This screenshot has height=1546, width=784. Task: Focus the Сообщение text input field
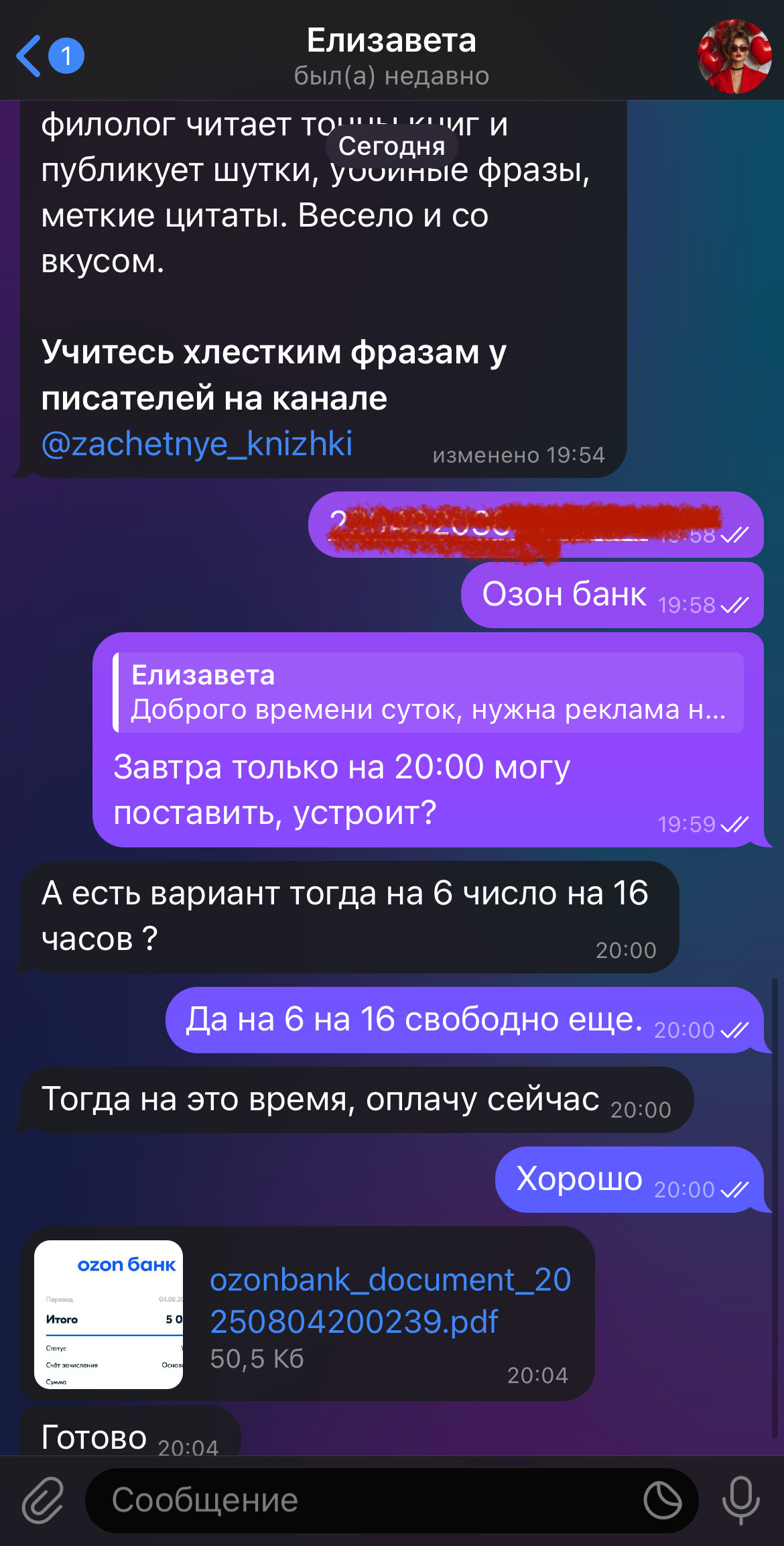coord(362,1500)
